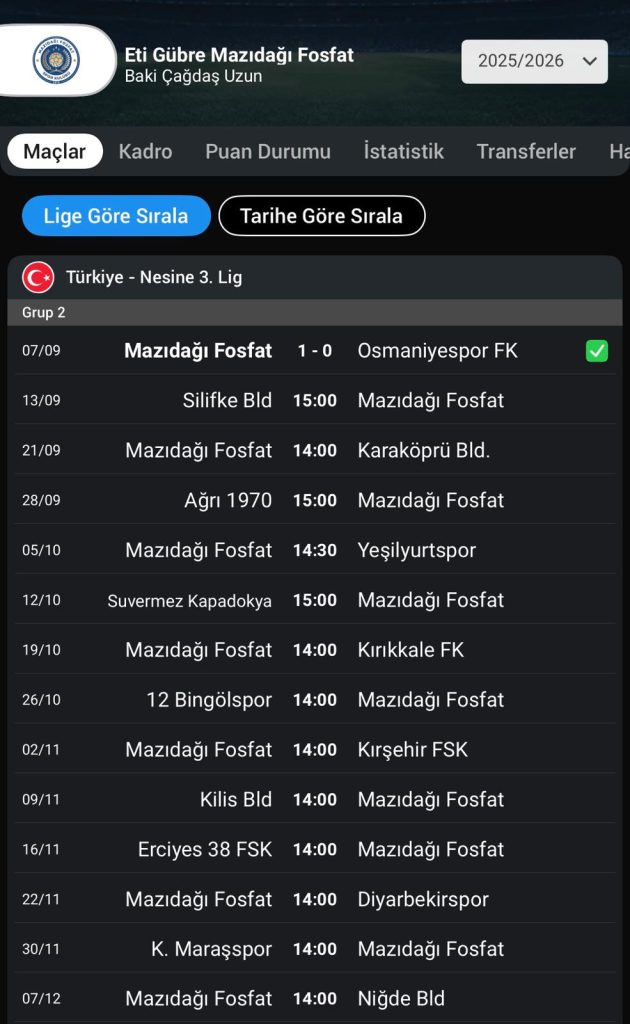This screenshot has height=1024, width=630.
Task: View the Kırıkkale FK match details
Action: coord(315,650)
